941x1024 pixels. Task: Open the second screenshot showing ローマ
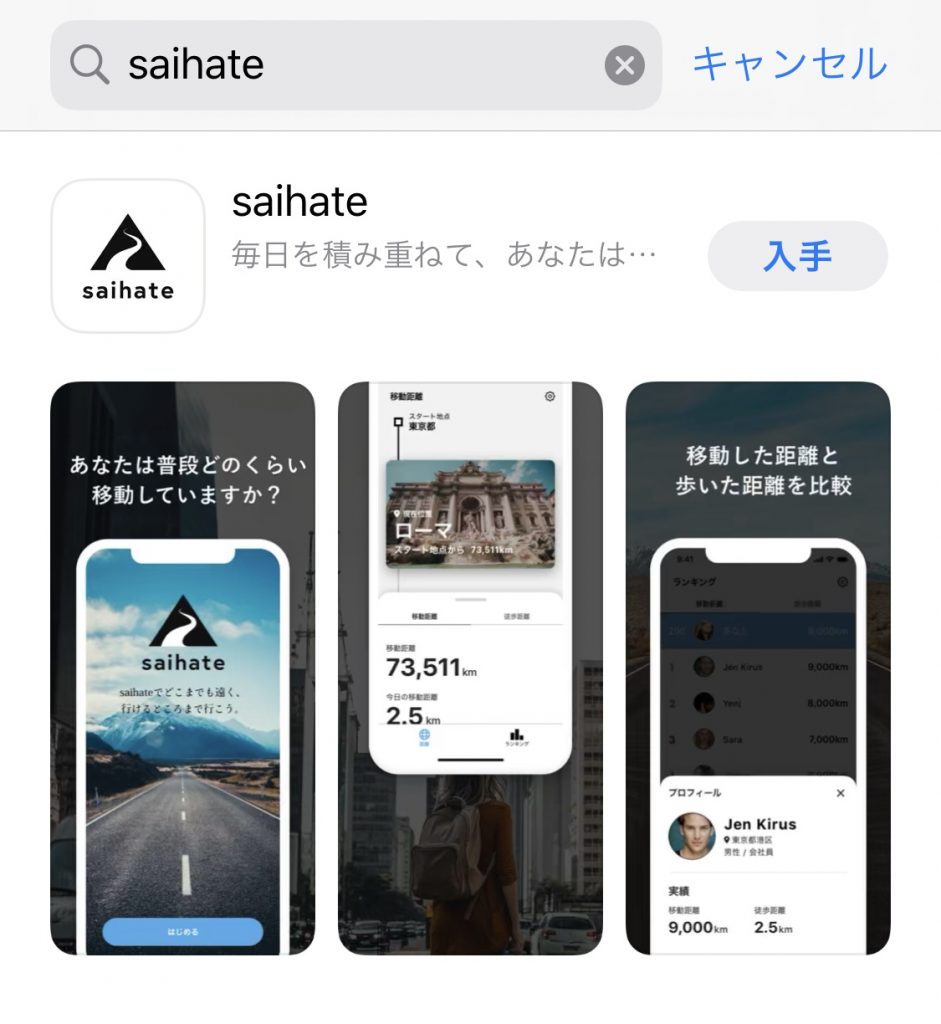(x=470, y=668)
